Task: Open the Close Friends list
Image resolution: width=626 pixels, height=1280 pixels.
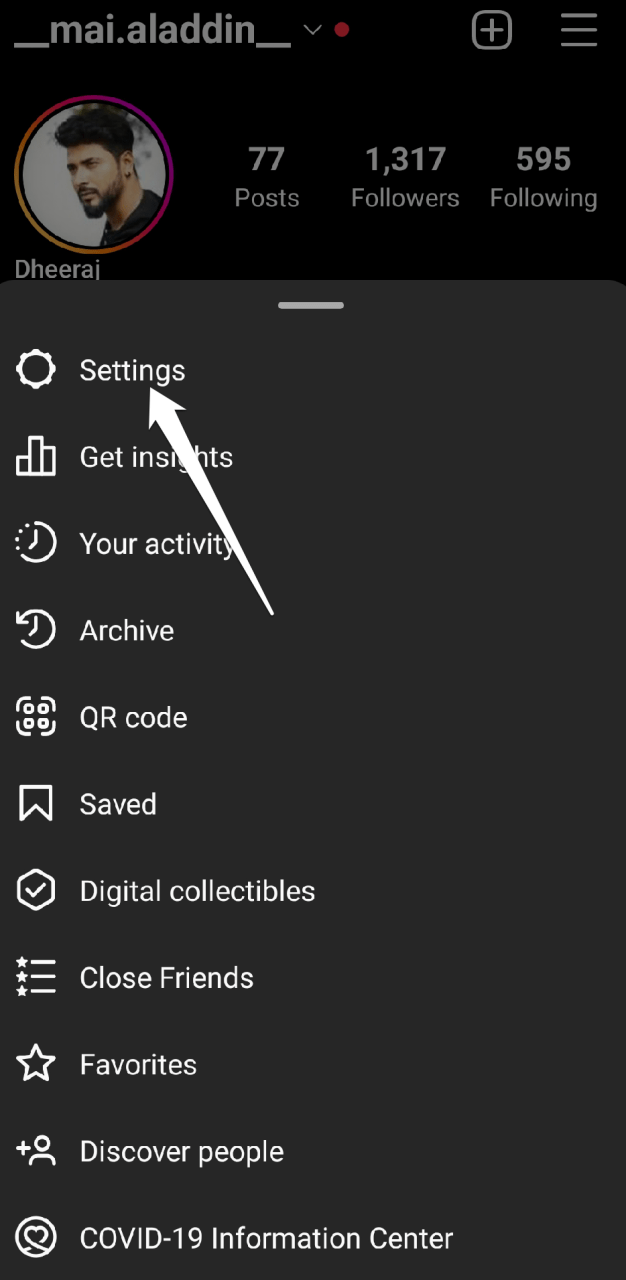Action: pos(166,978)
